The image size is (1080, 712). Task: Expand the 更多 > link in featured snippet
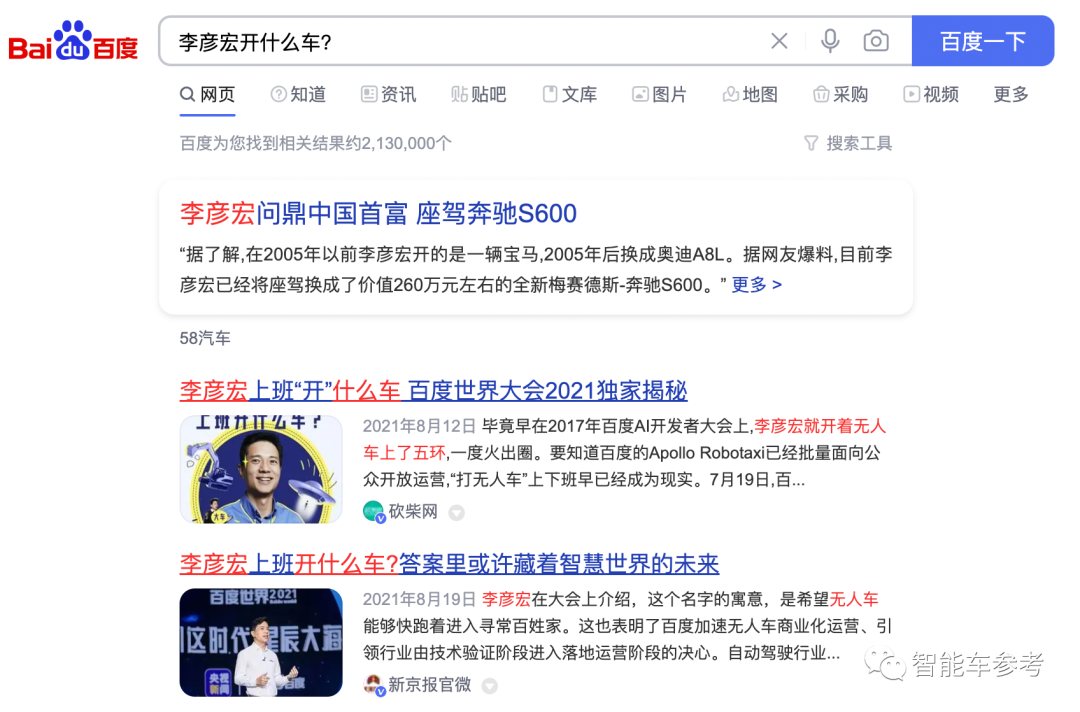tap(756, 285)
